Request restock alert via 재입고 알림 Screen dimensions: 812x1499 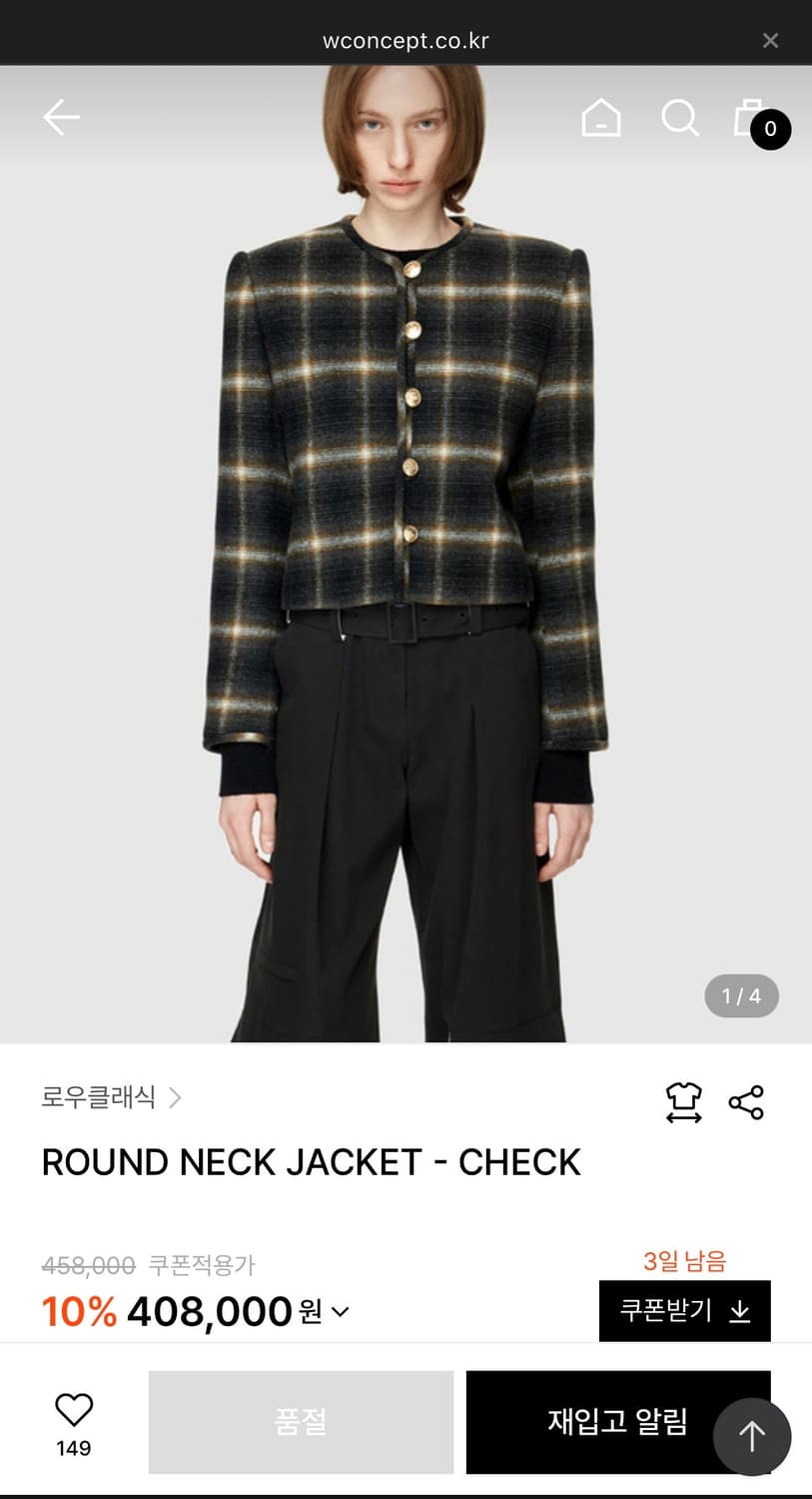(x=616, y=1422)
